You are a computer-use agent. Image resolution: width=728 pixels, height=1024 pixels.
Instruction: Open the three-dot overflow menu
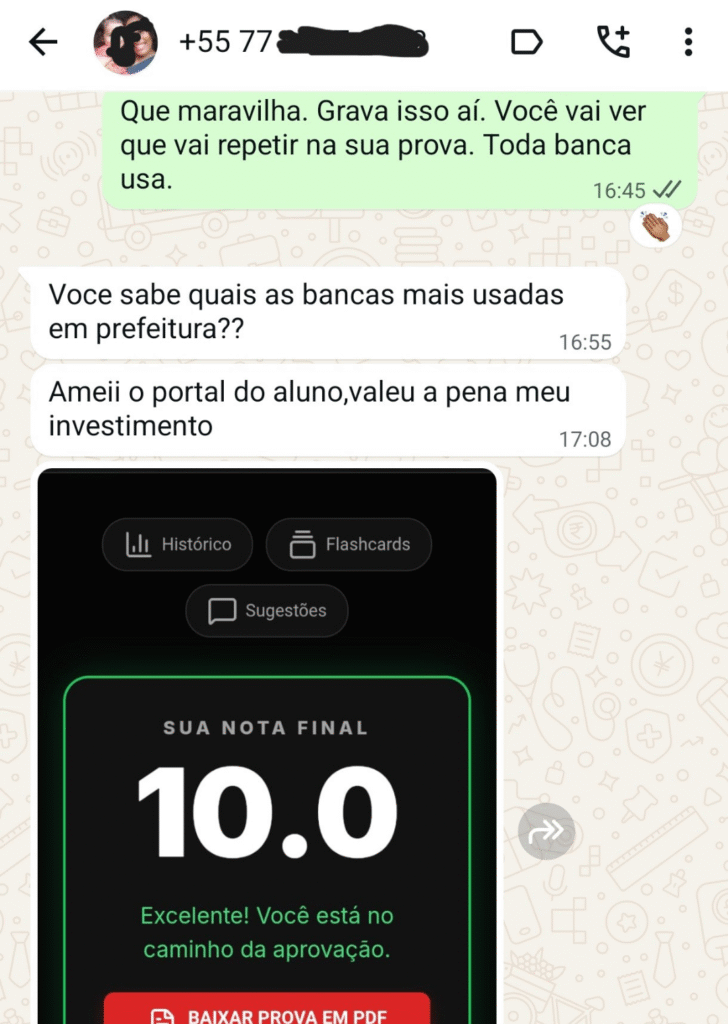688,42
